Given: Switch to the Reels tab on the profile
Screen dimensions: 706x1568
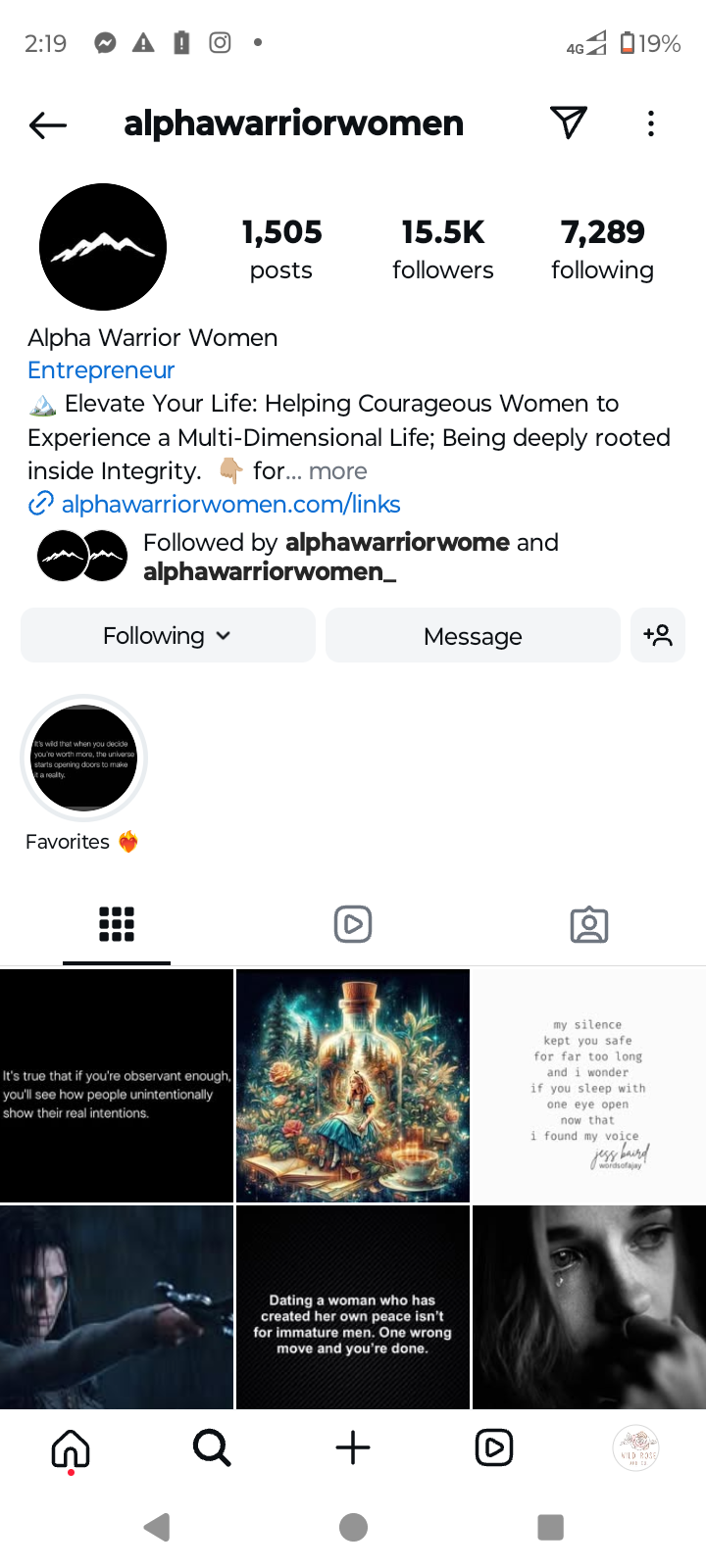Looking at the screenshot, I should pos(353,924).
